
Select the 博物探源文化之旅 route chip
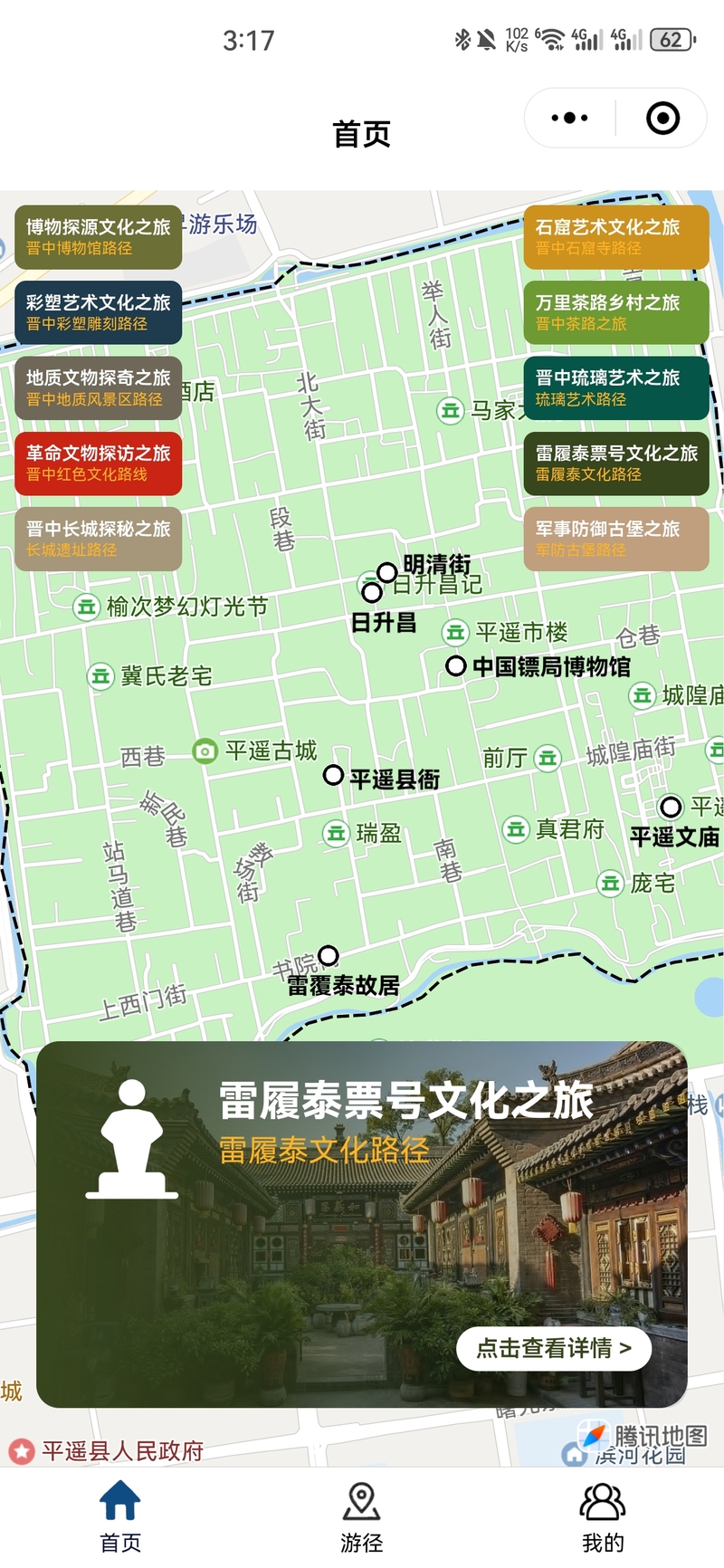pos(98,237)
